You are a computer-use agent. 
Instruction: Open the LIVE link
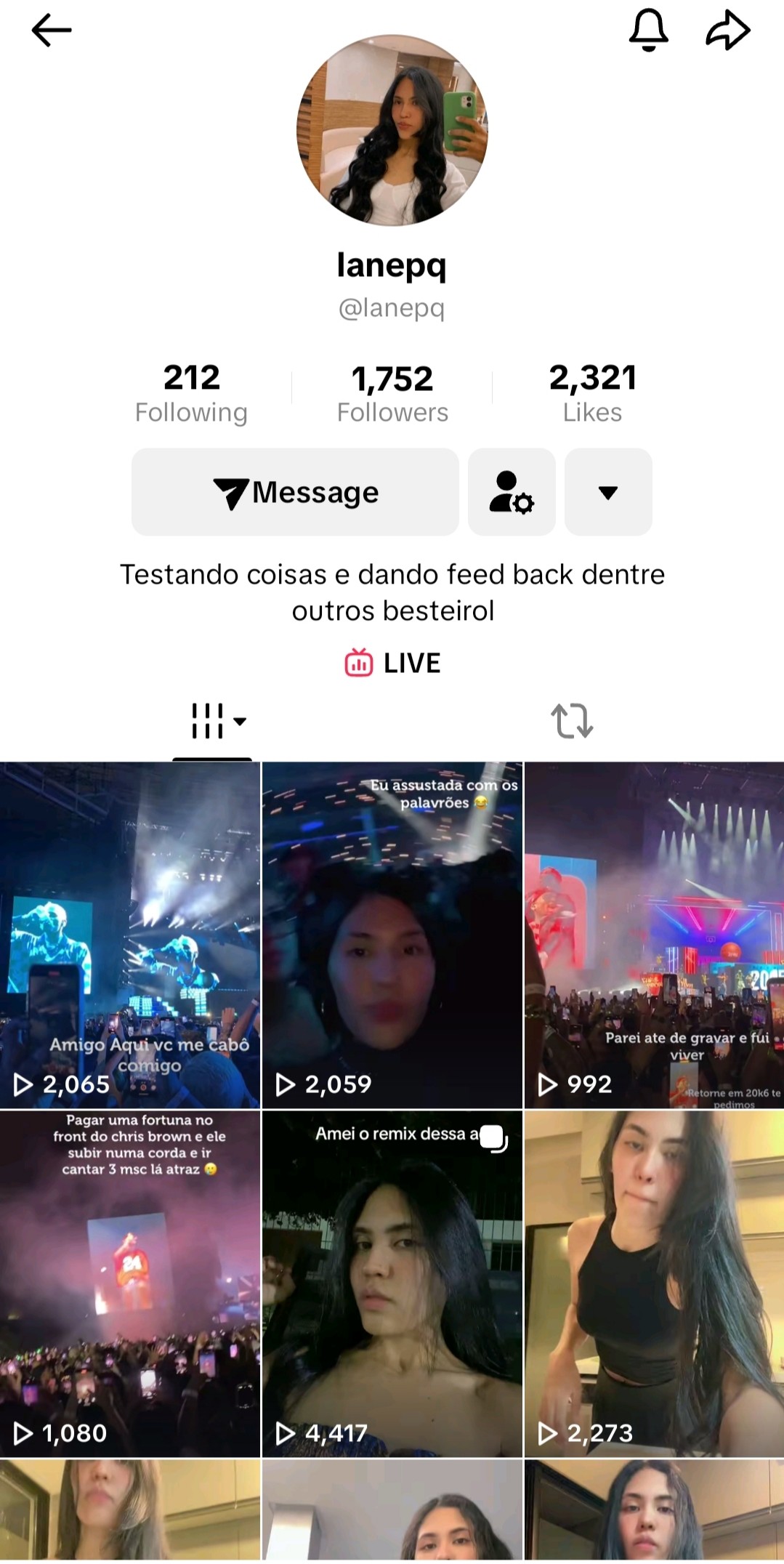click(x=392, y=663)
